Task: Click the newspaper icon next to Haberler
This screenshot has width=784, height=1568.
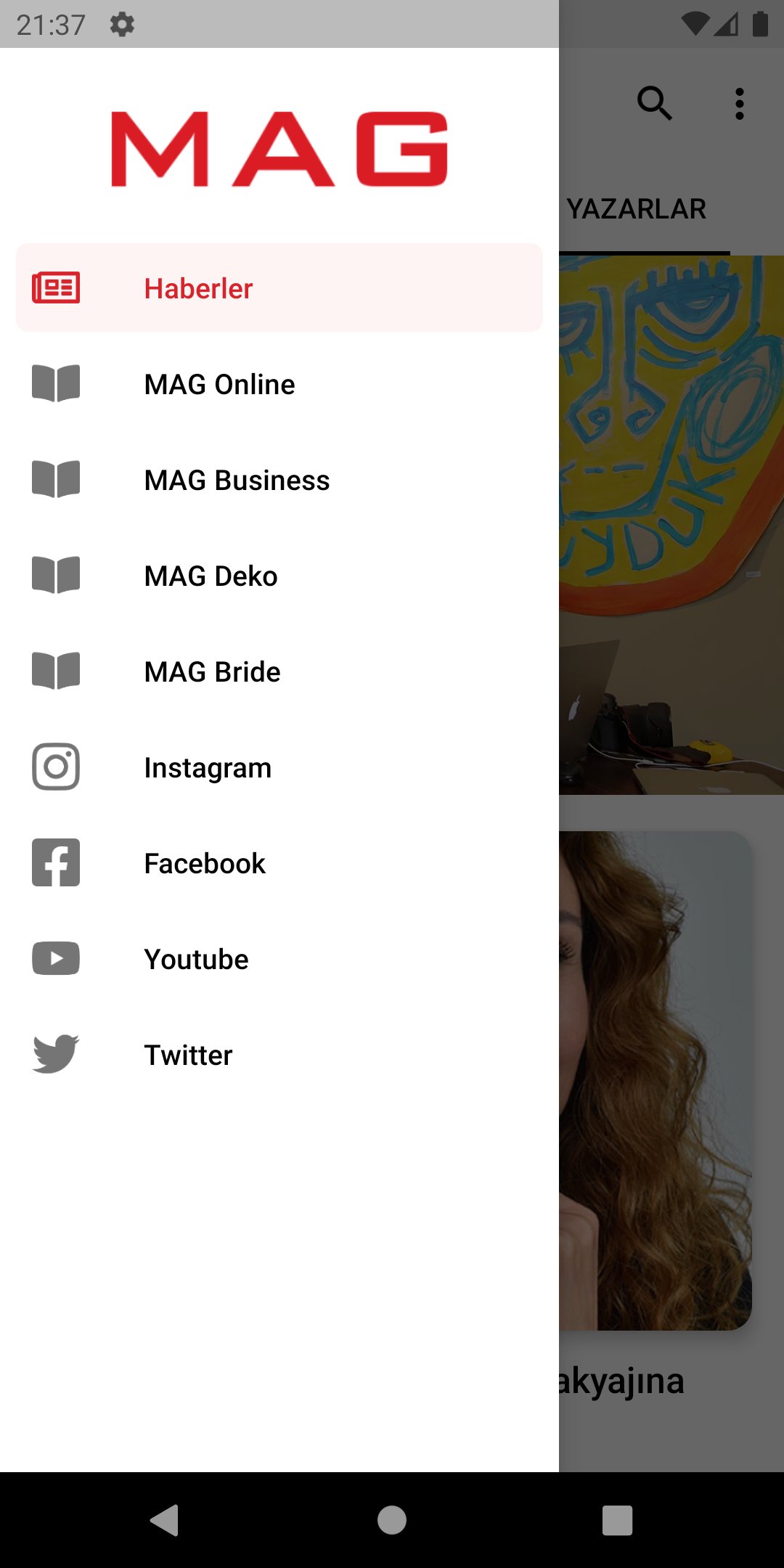Action: pos(54,287)
